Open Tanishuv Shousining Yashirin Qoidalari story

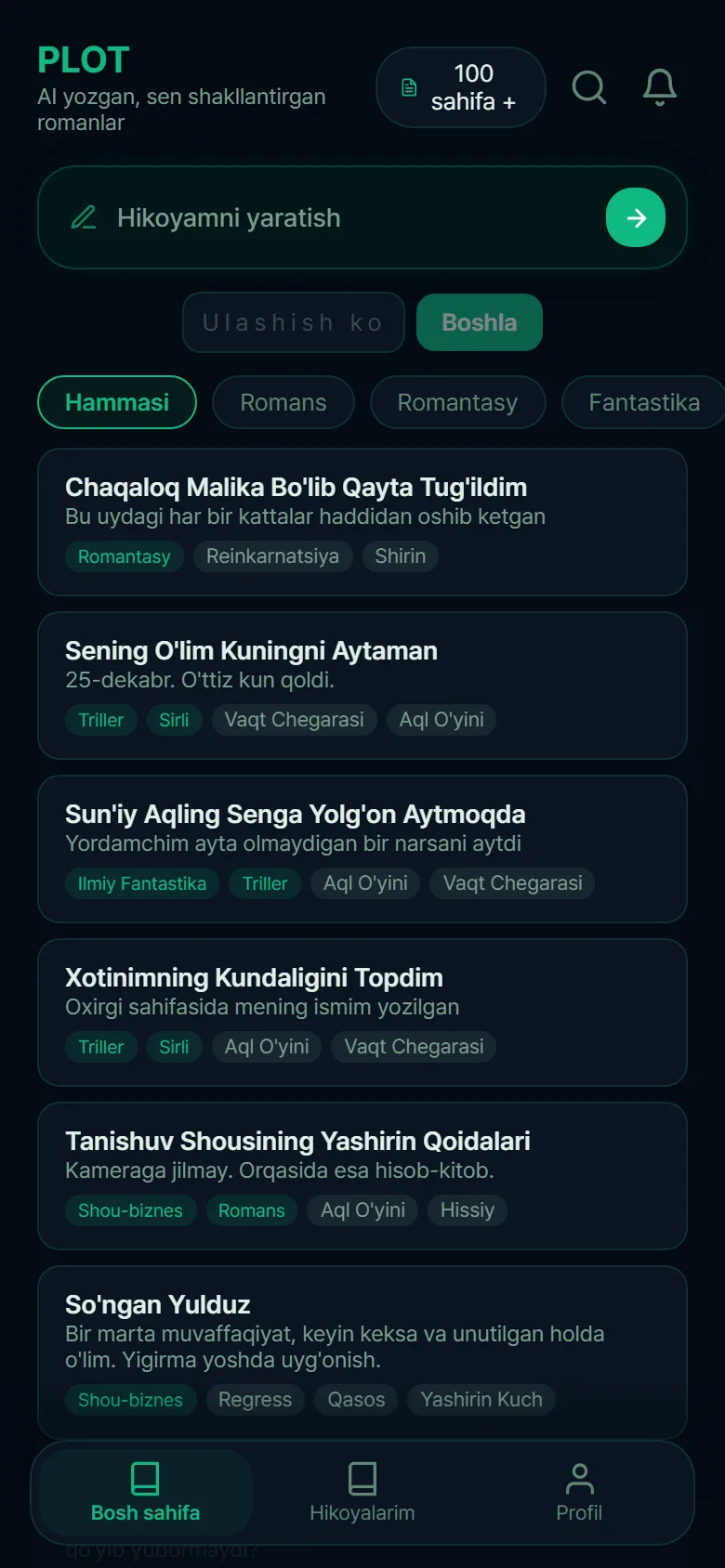[362, 1176]
